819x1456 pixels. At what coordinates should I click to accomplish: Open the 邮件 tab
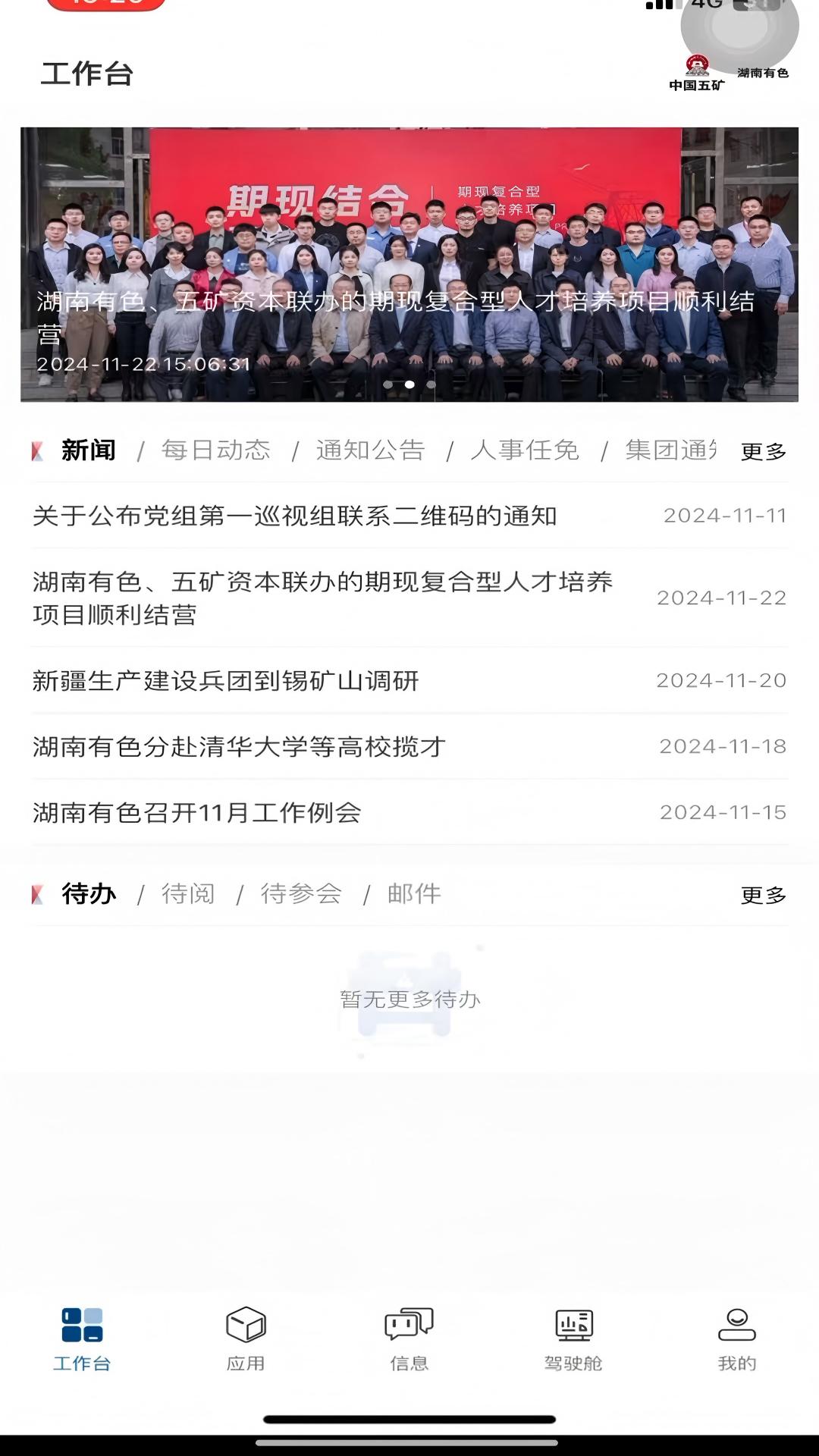[x=414, y=894]
